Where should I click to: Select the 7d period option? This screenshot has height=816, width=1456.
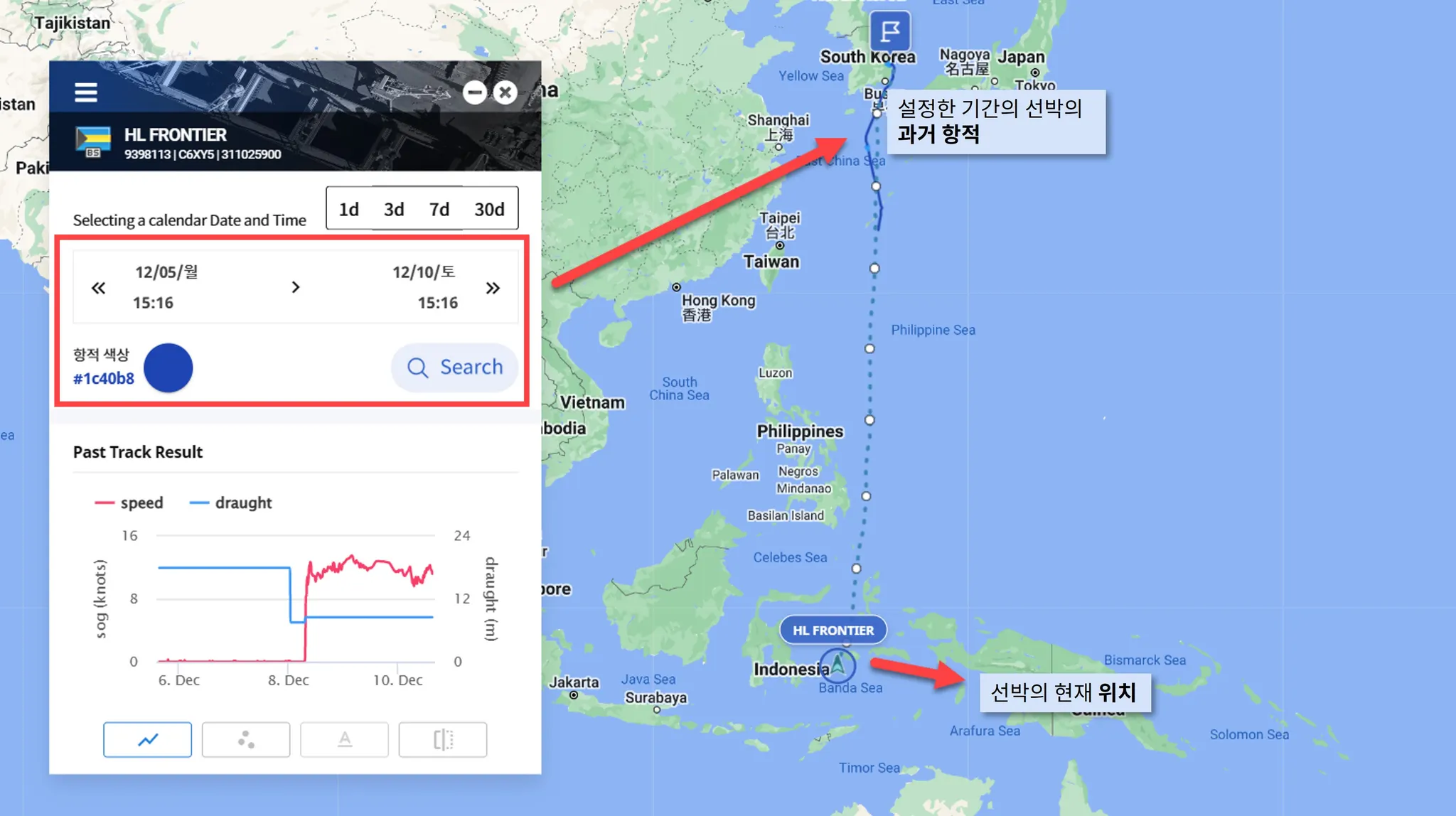(x=439, y=209)
